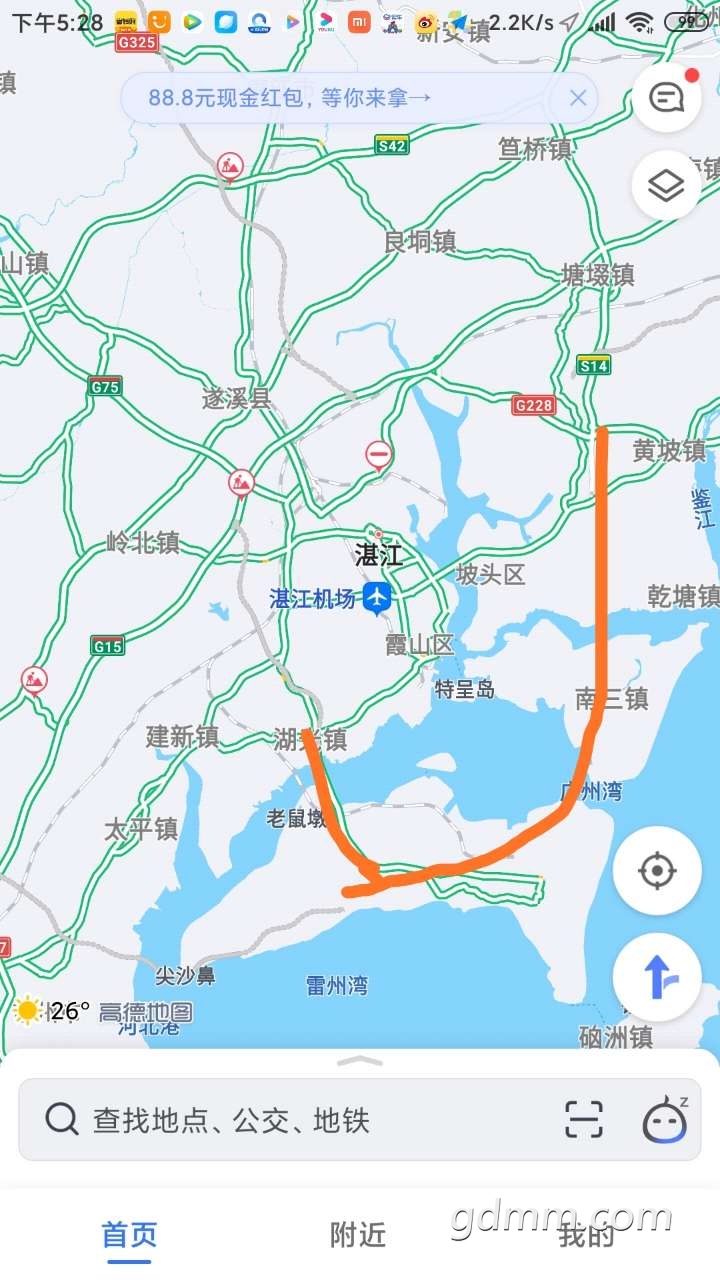Recenter map on my current location
Image resolution: width=720 pixels, height=1280 pixels.
click(657, 871)
